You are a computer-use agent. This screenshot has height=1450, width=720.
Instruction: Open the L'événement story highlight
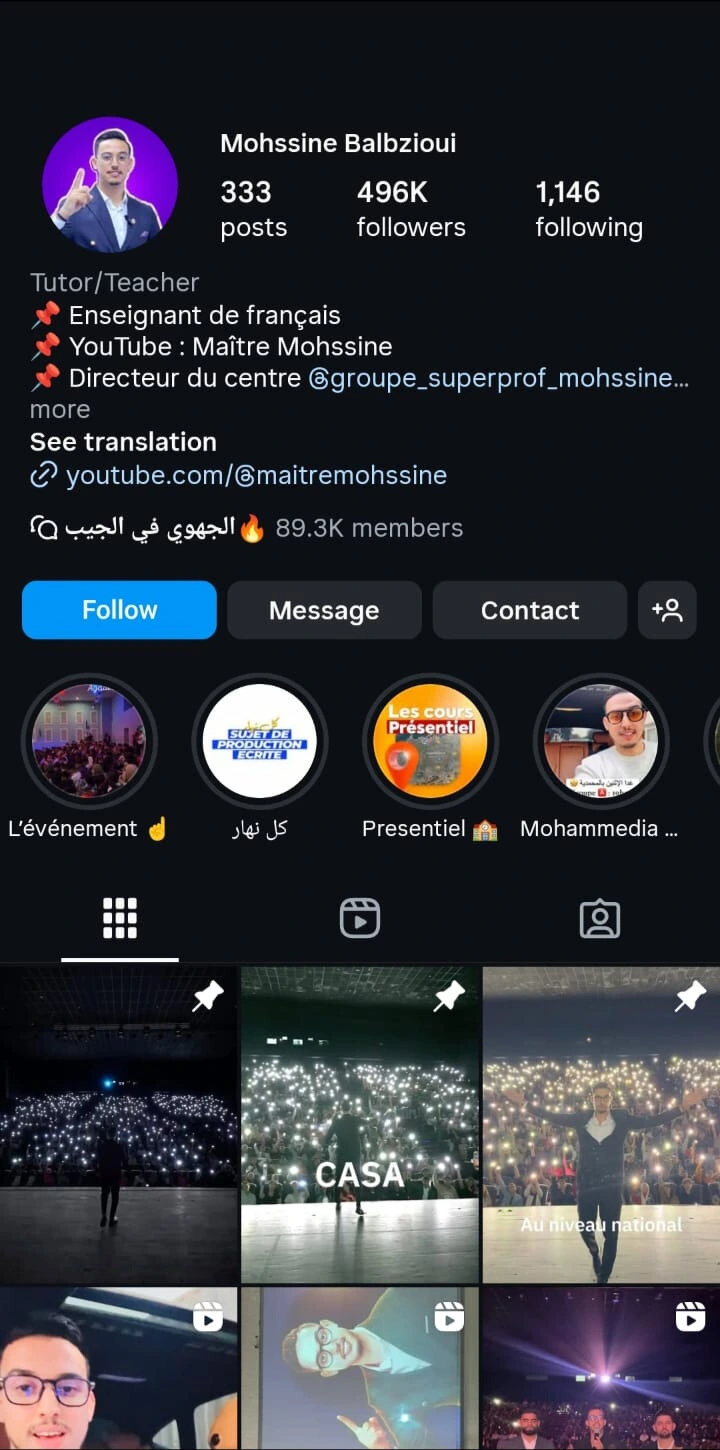pyautogui.click(x=89, y=741)
